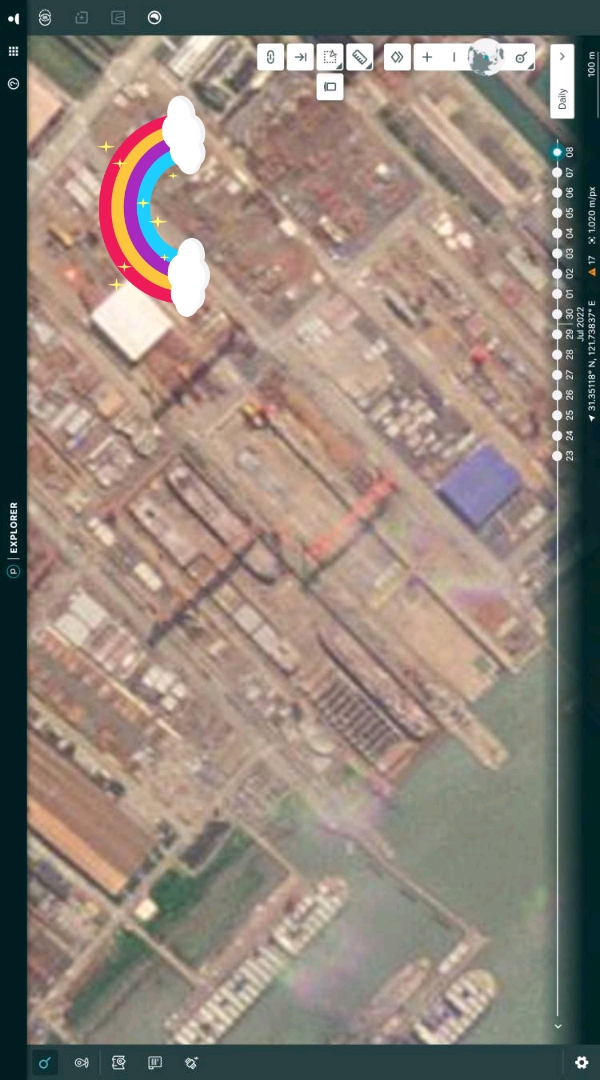The width and height of the screenshot is (600, 1080).
Task: Jump to day 23 on the timeline
Action: click(557, 455)
